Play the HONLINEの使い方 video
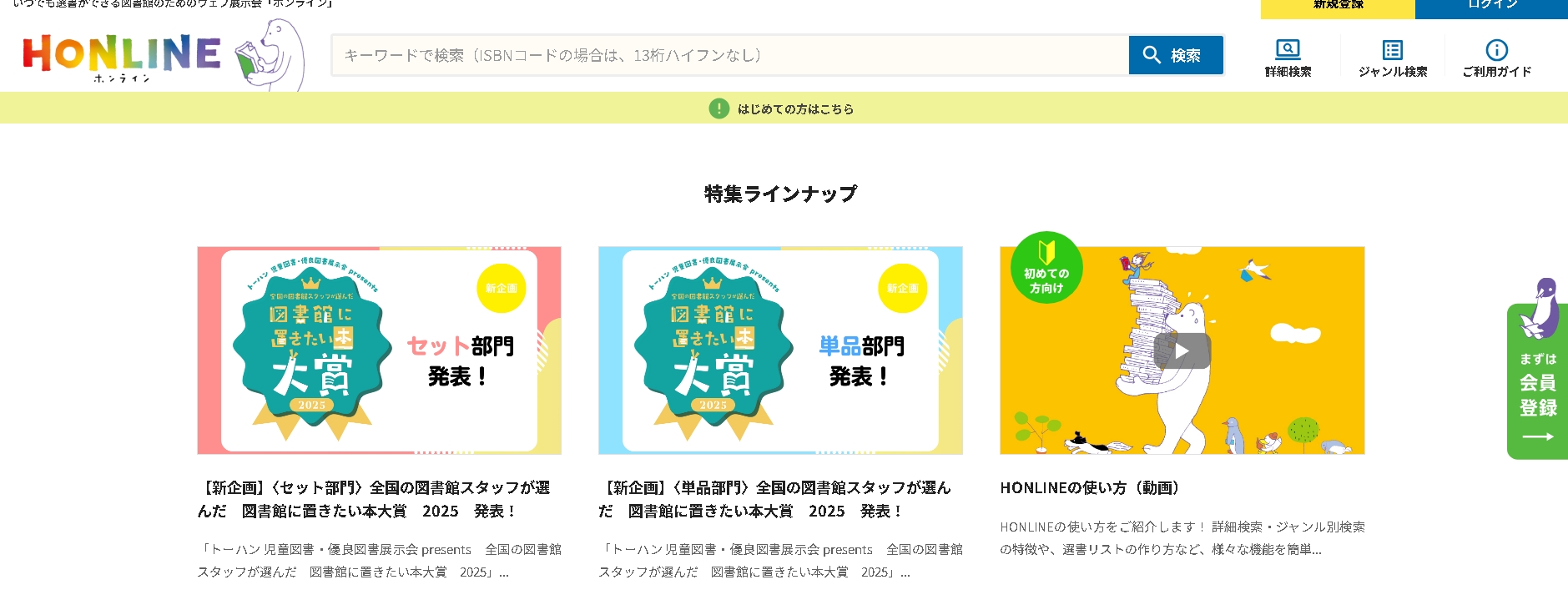This screenshot has width=1568, height=610. coord(1182,350)
